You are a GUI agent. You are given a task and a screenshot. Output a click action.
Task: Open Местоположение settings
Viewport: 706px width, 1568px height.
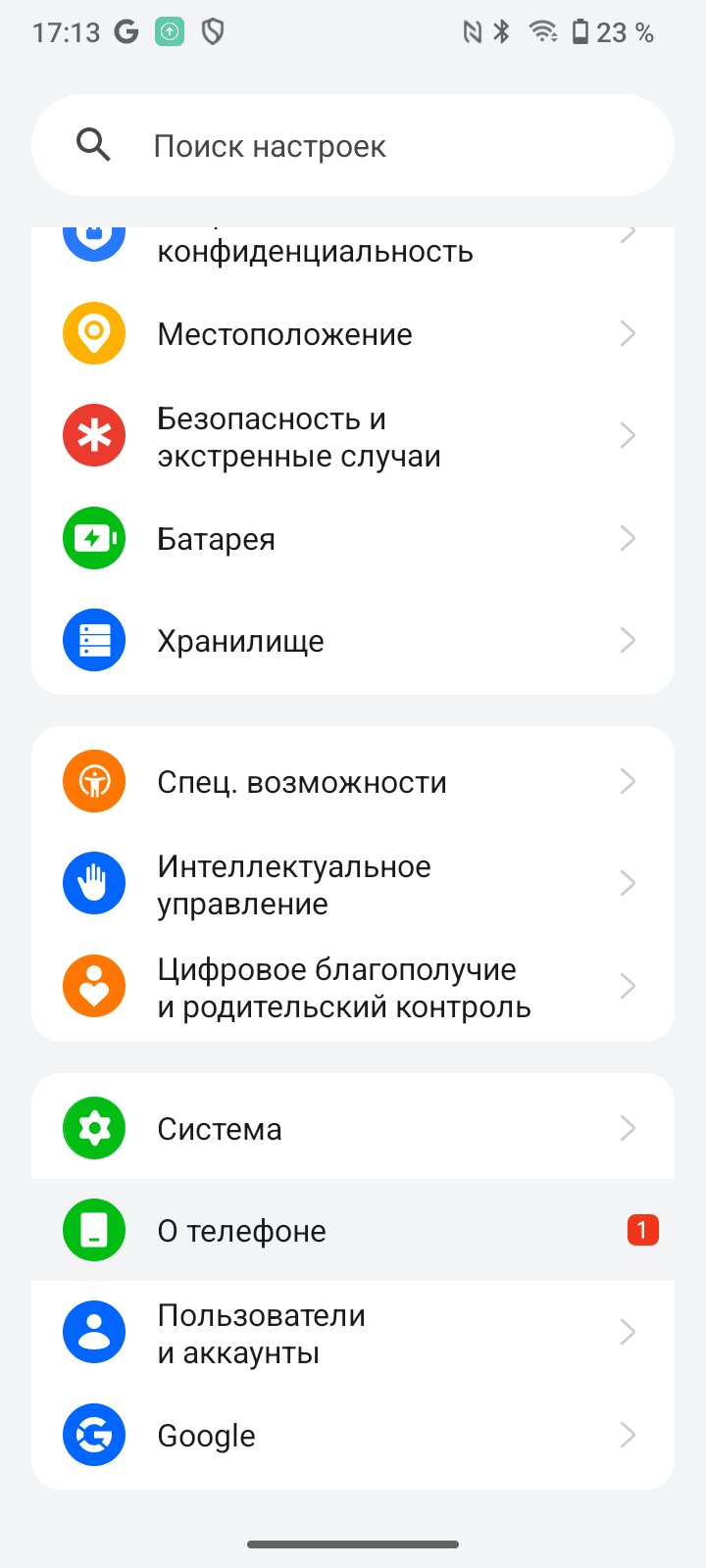(353, 334)
